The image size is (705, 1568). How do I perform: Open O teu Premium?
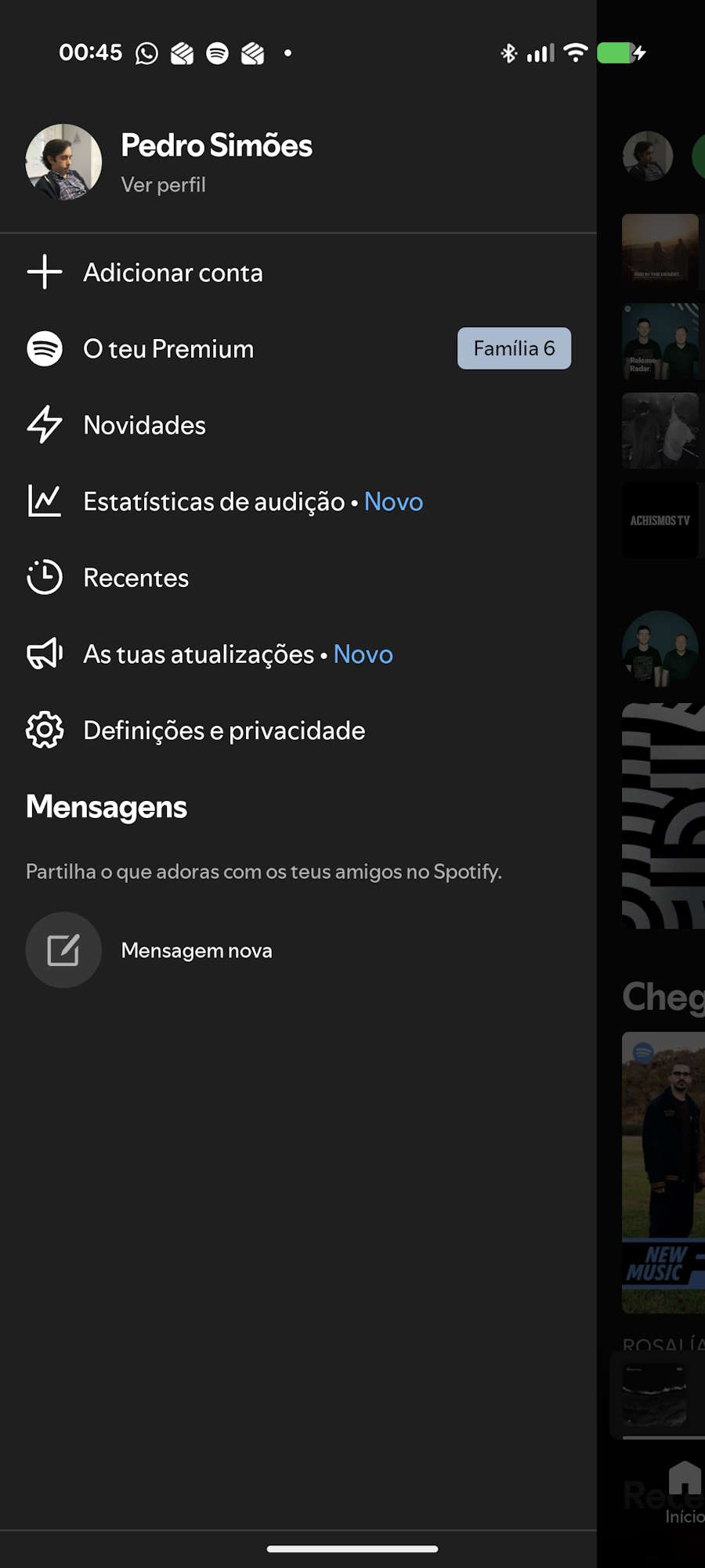168,349
